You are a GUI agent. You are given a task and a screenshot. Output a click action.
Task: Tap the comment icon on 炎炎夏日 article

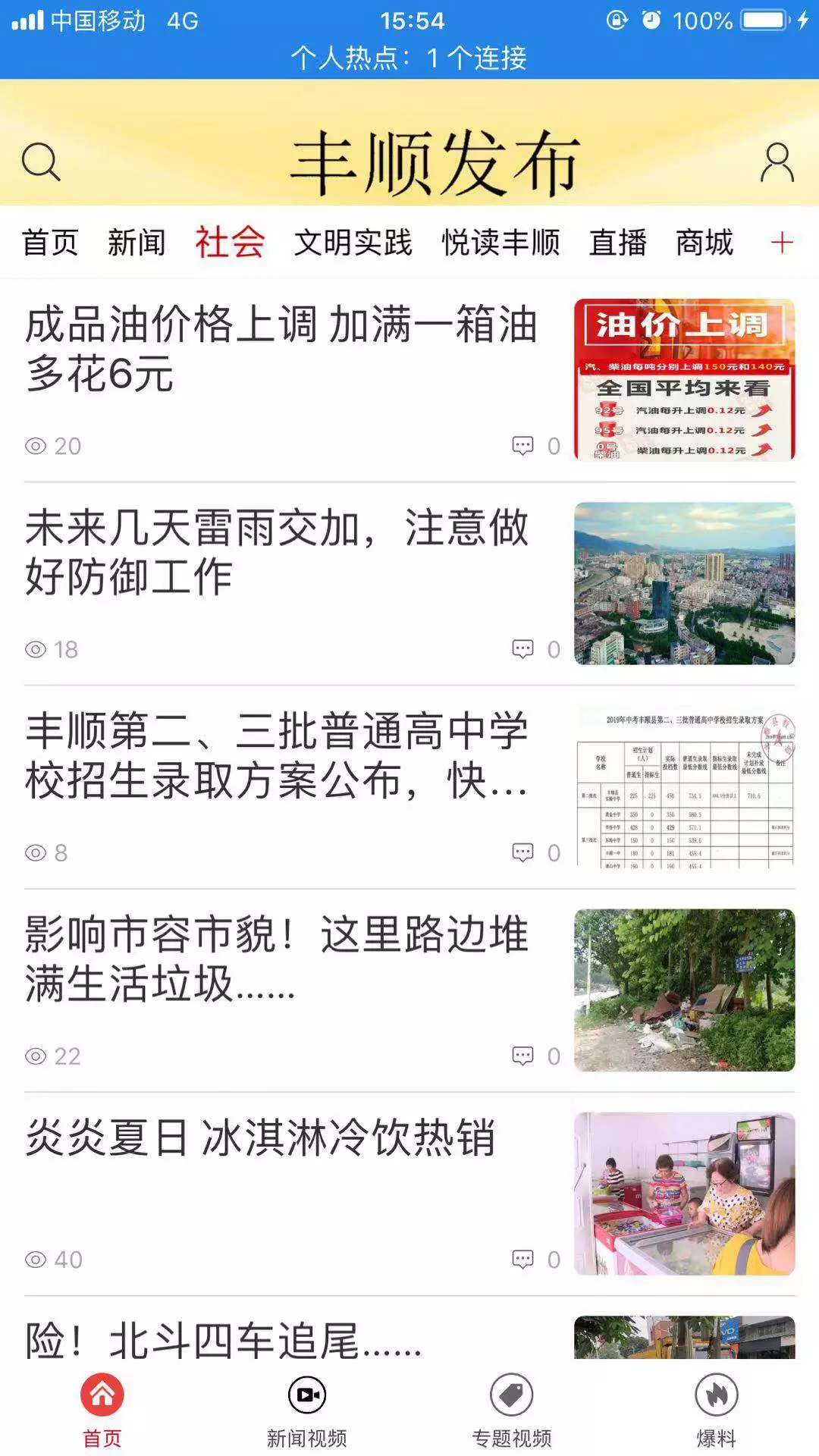[523, 1259]
